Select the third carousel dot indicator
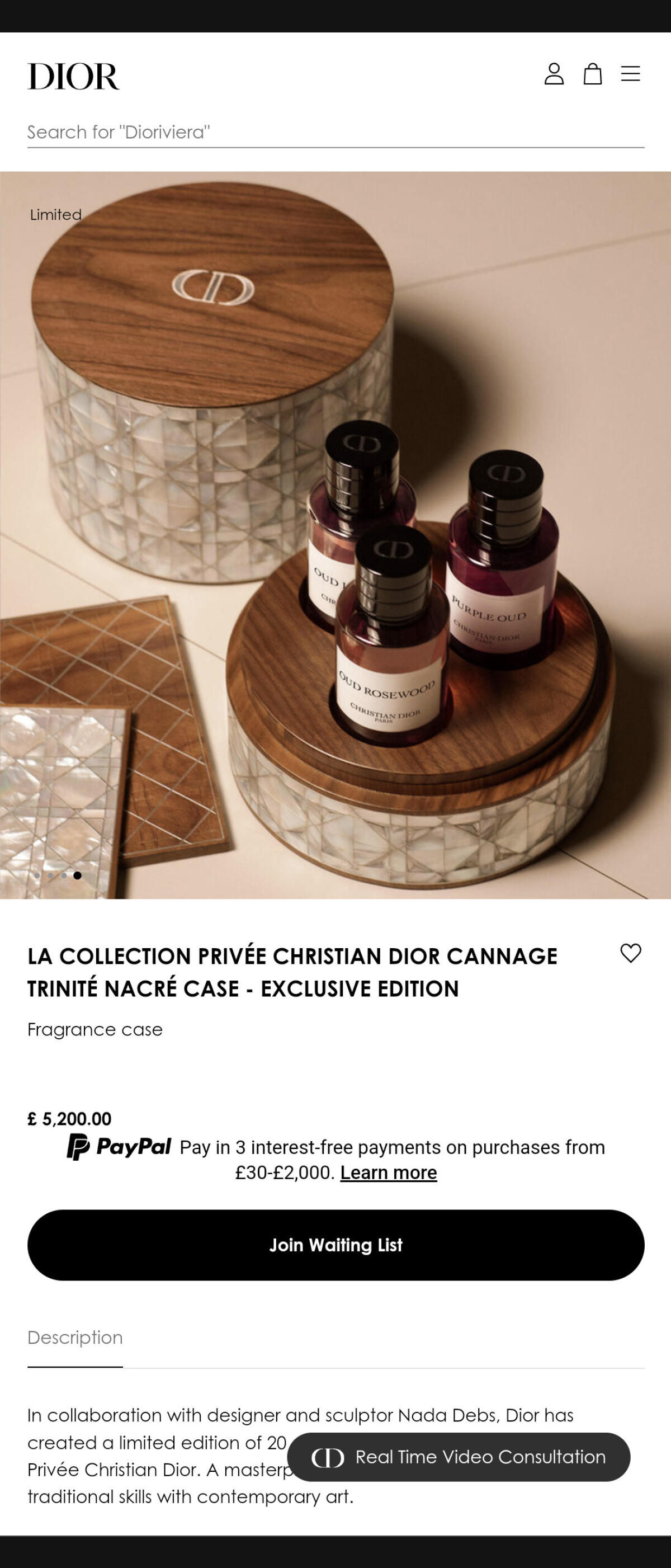Viewport: 671px width, 1568px height. click(63, 875)
